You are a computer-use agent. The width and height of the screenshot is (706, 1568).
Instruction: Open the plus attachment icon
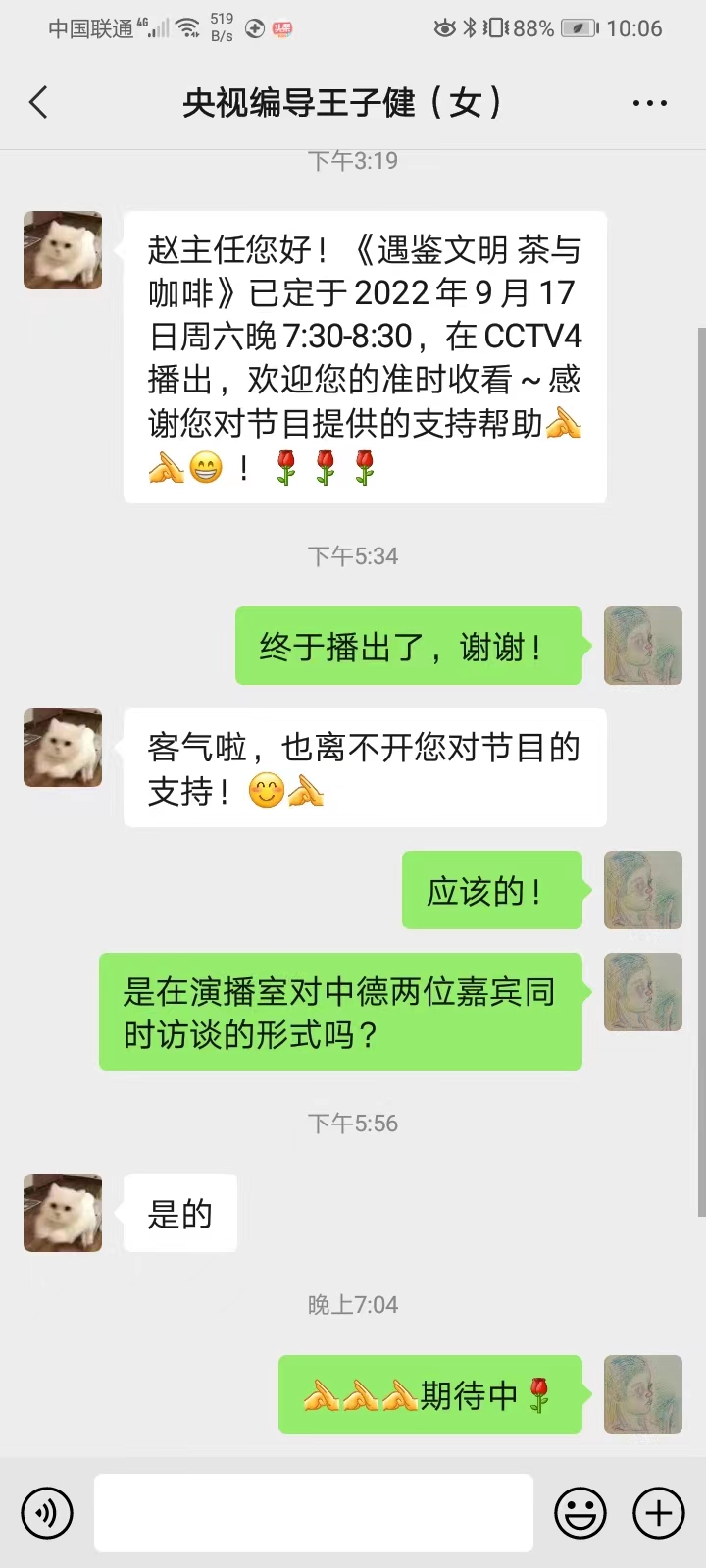(x=657, y=1512)
